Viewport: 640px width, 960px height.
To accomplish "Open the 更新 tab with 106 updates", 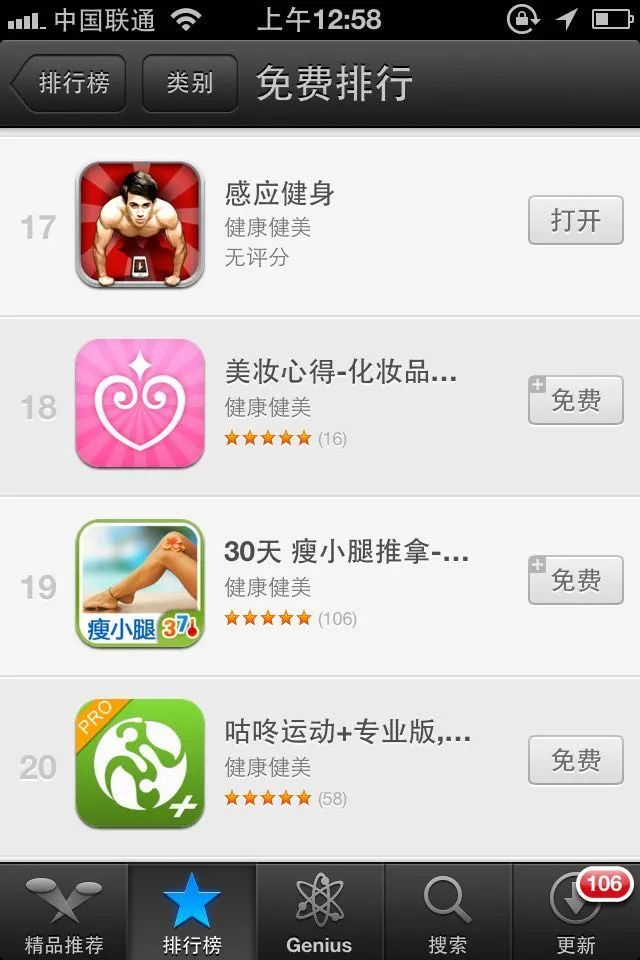I will pyautogui.click(x=576, y=913).
